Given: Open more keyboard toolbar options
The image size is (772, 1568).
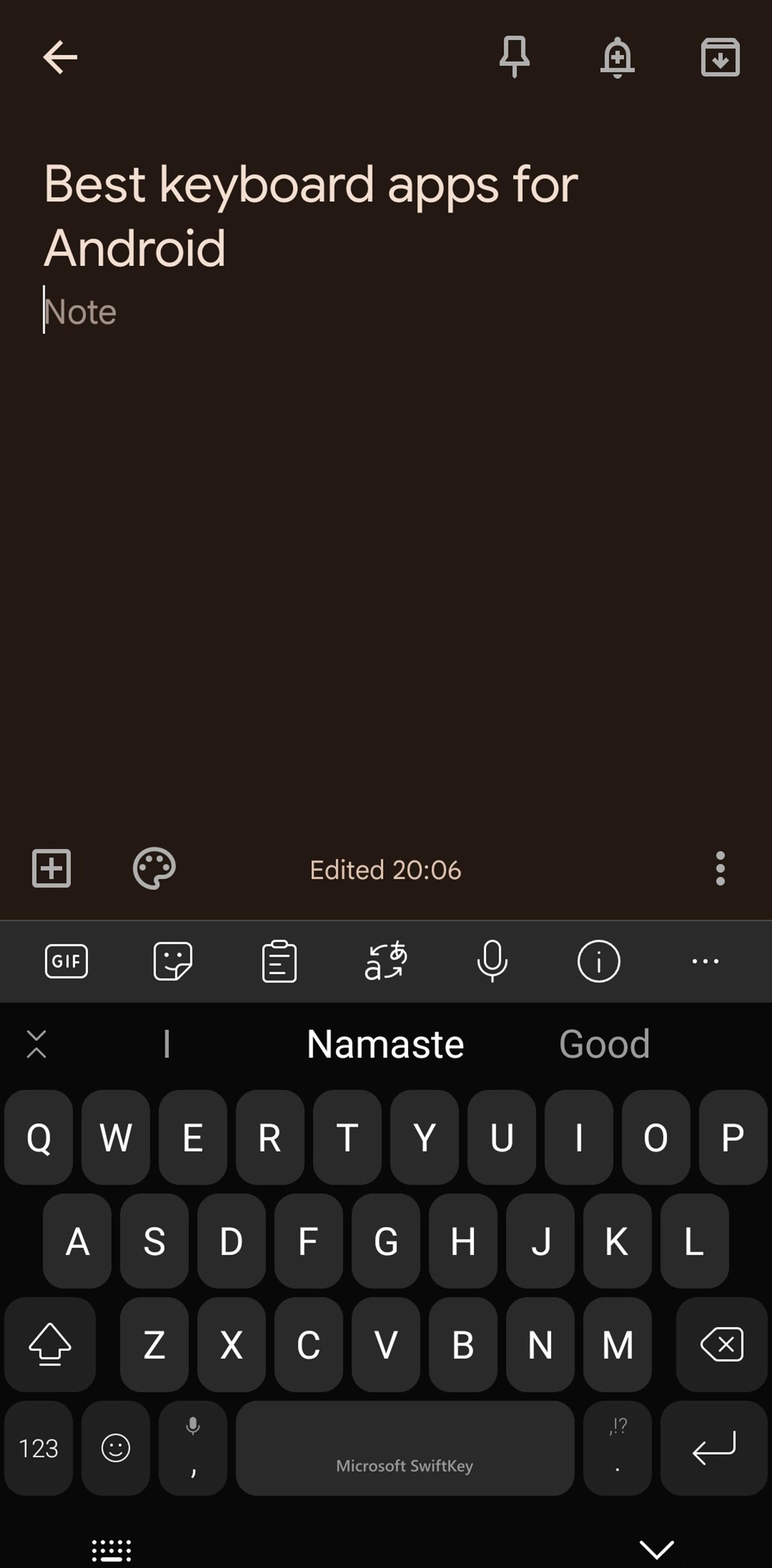Looking at the screenshot, I should (705, 961).
